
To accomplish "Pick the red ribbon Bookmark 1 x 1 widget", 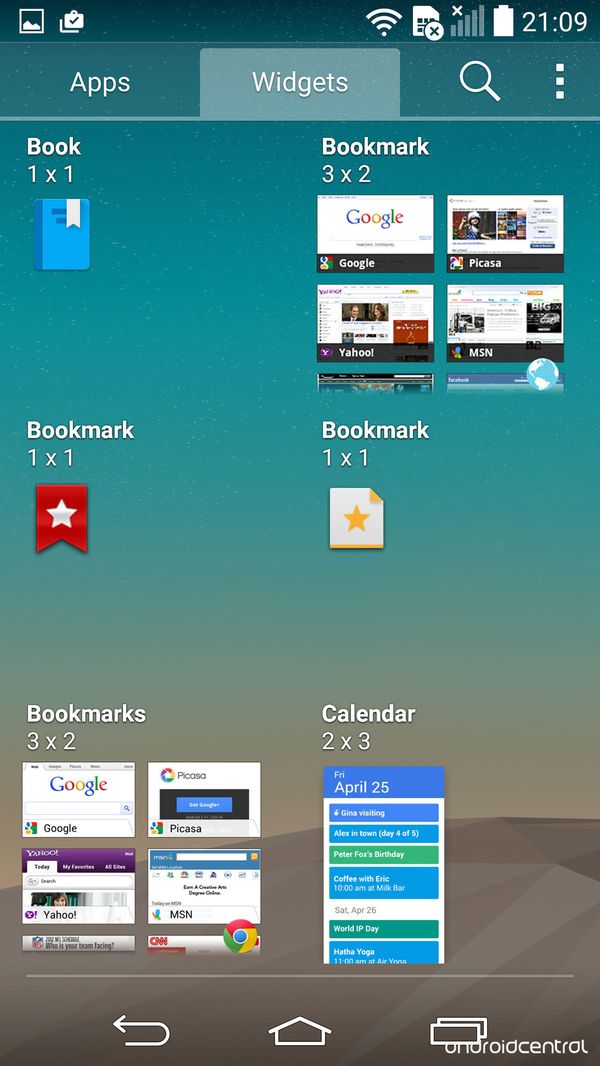I will pyautogui.click(x=62, y=518).
